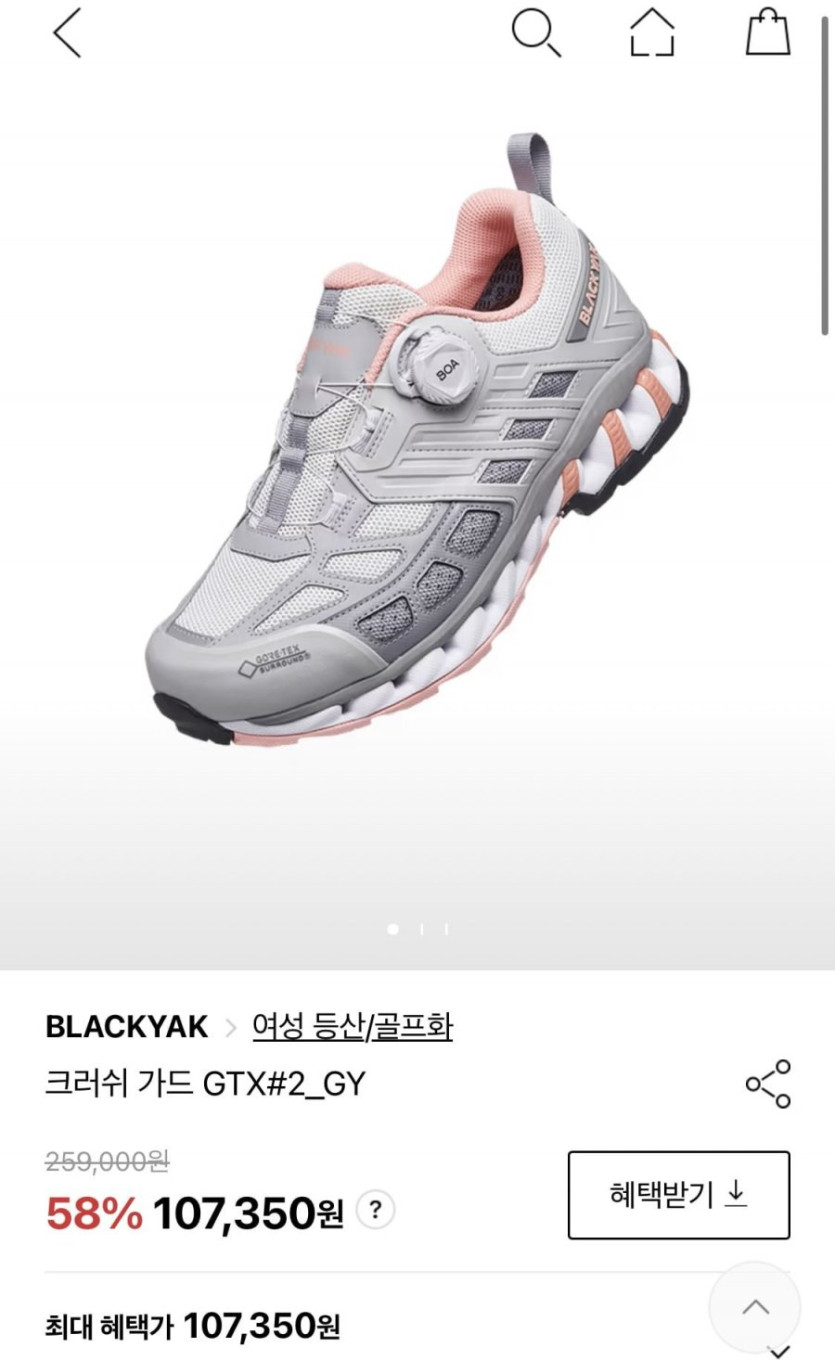
Task: Open the price help question mark
Action: tap(376, 1212)
